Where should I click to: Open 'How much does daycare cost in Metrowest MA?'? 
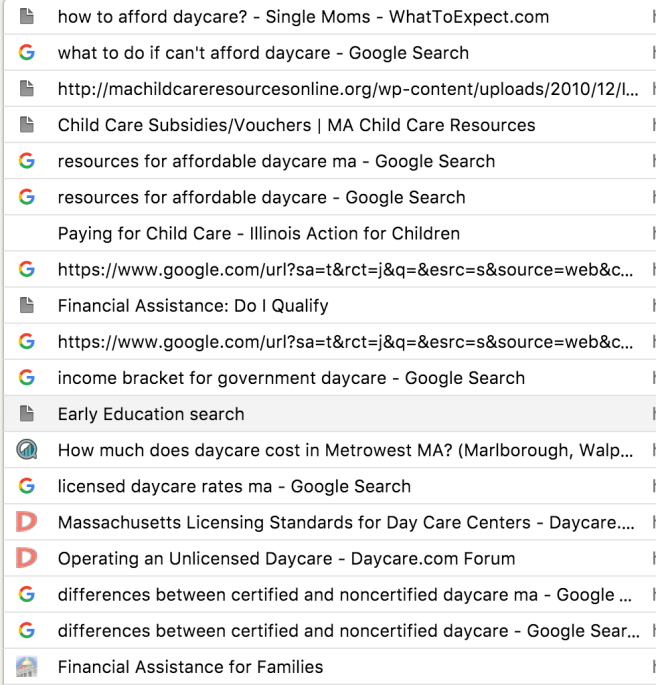click(x=345, y=450)
